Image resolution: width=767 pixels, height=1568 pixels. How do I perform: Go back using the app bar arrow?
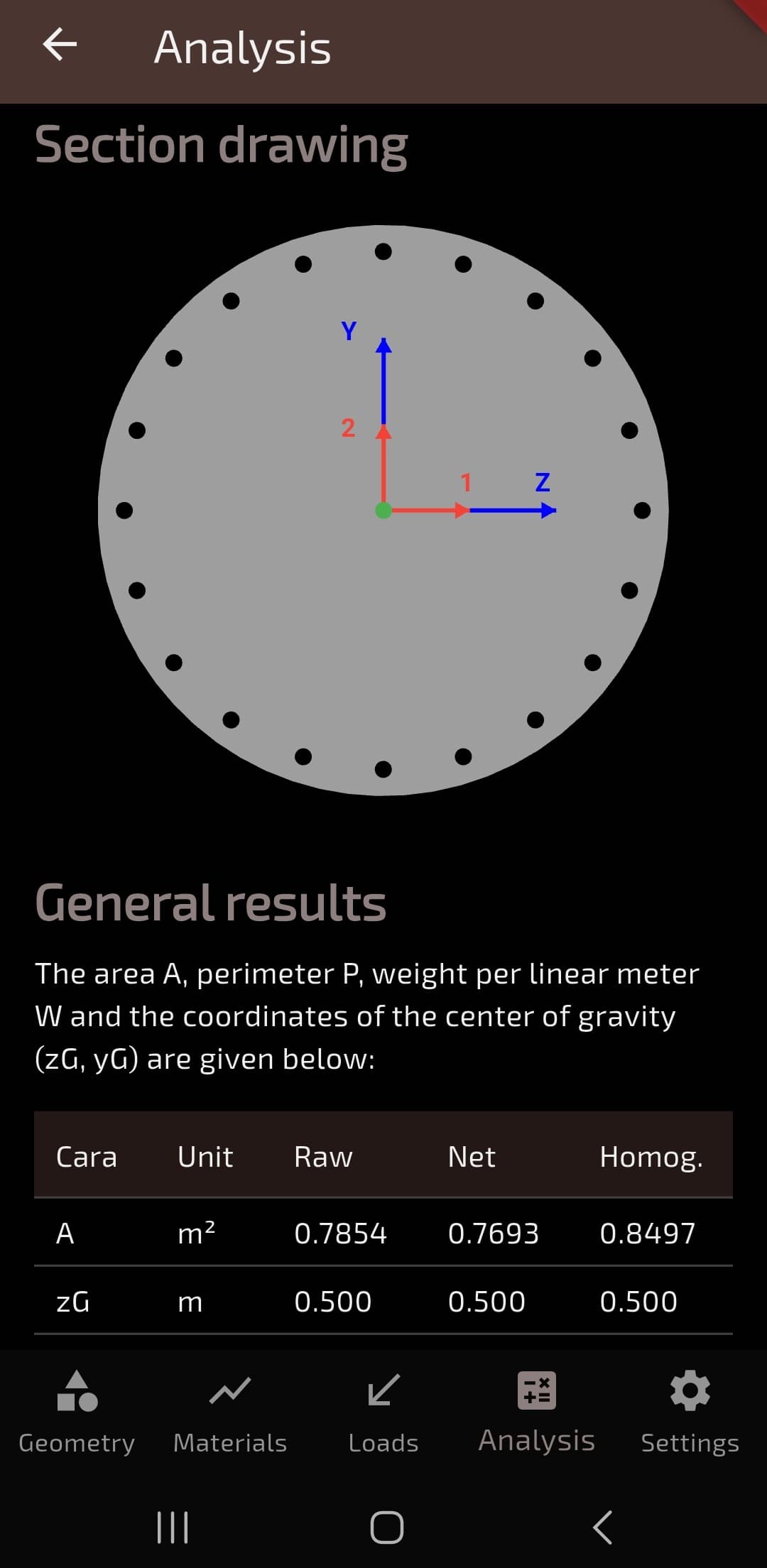coord(60,45)
